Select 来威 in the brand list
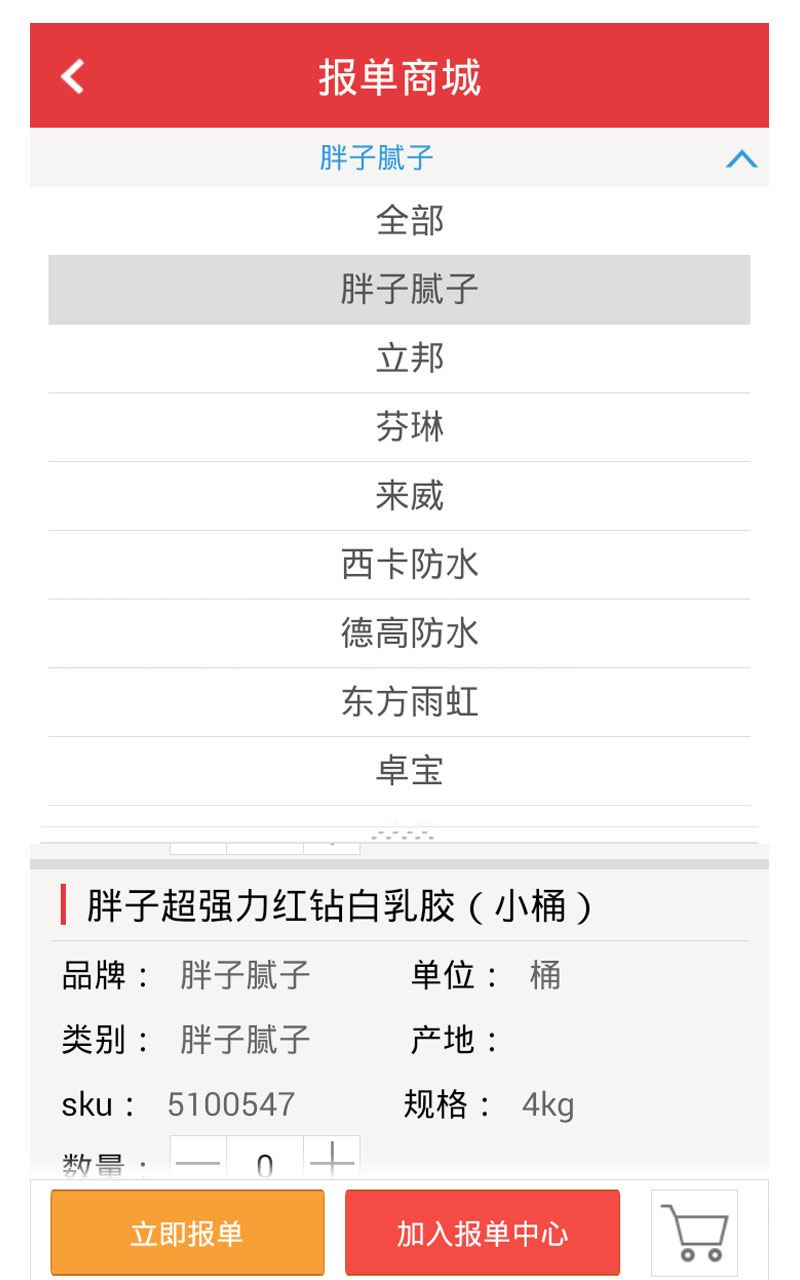Viewport: 800px width, 1280px height. (411, 496)
